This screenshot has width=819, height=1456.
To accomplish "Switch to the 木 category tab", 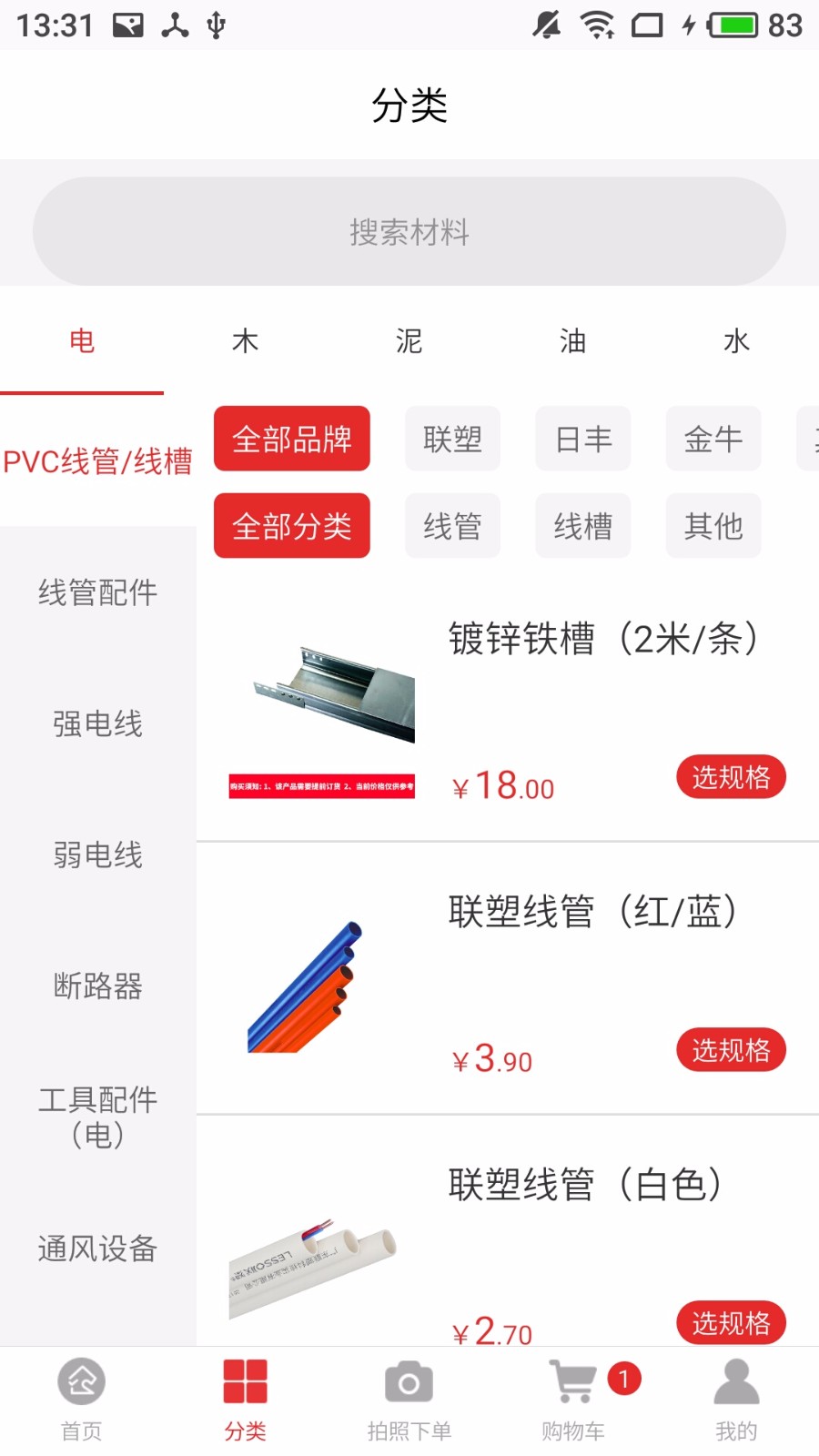I will click(245, 341).
